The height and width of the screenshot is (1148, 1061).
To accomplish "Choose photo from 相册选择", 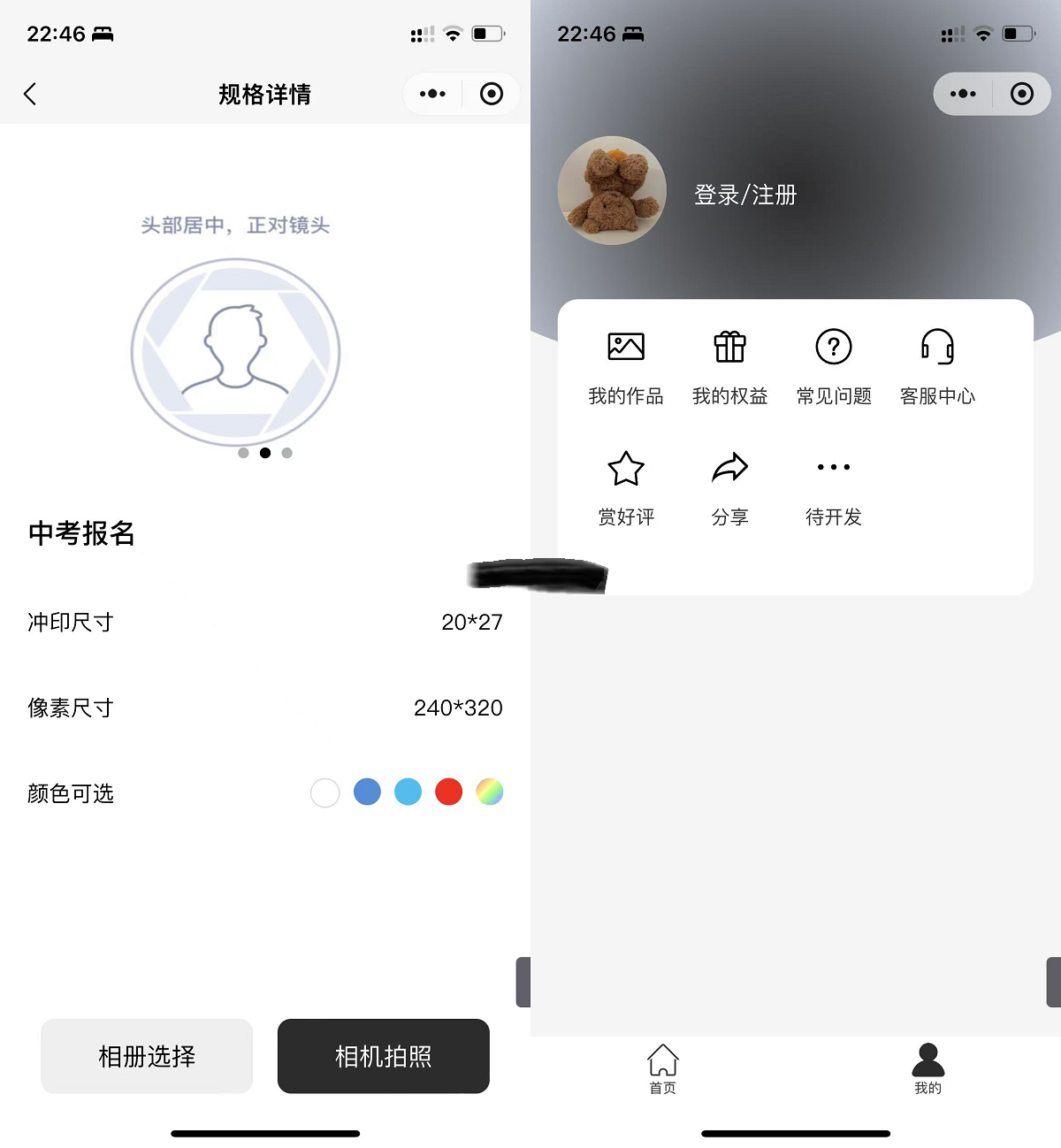I will (x=147, y=1056).
